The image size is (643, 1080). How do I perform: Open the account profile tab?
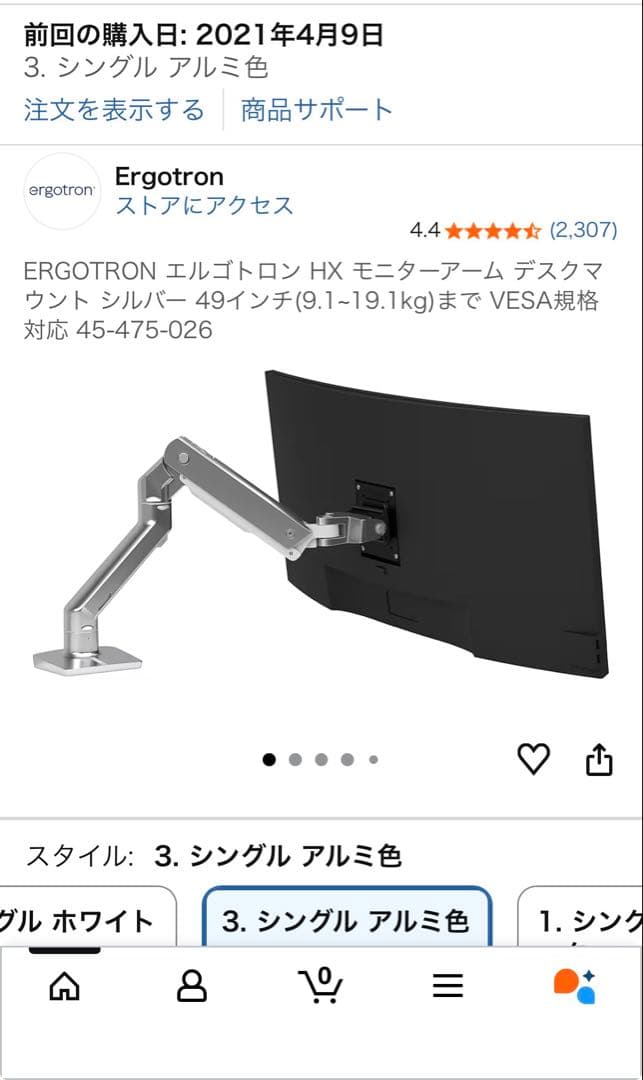point(192,986)
